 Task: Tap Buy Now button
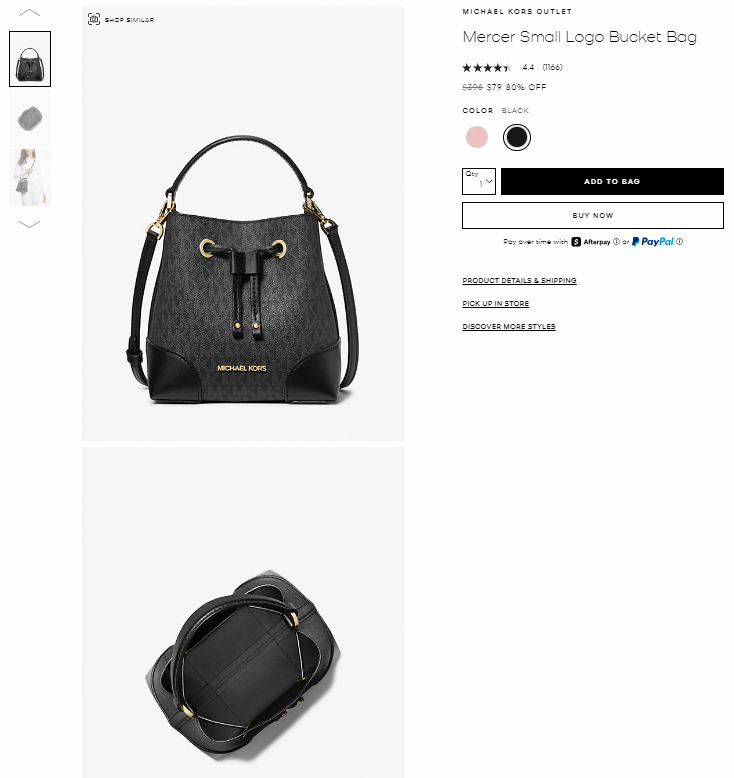coord(592,215)
